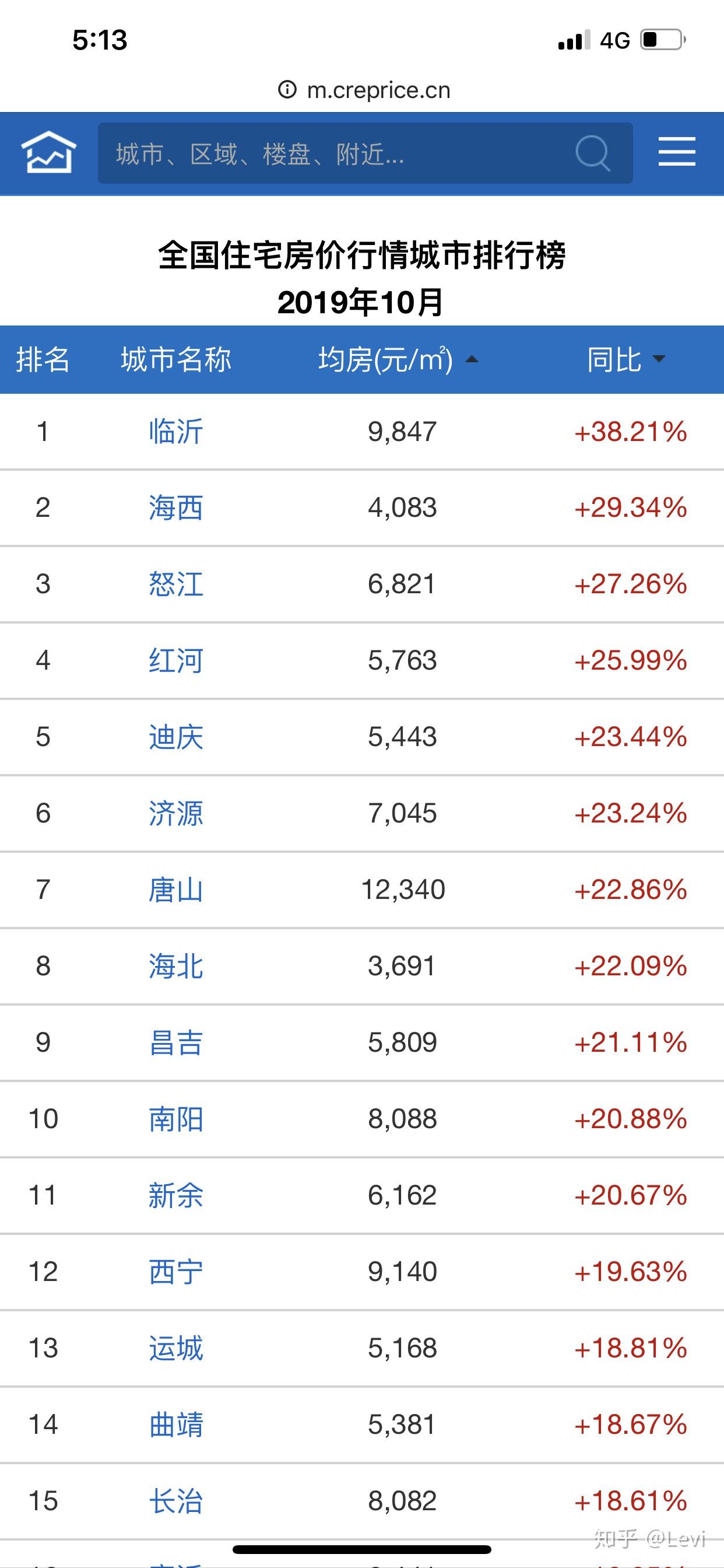Viewport: 724px width, 1568px height.
Task: Open the hamburger menu
Action: coord(677,152)
